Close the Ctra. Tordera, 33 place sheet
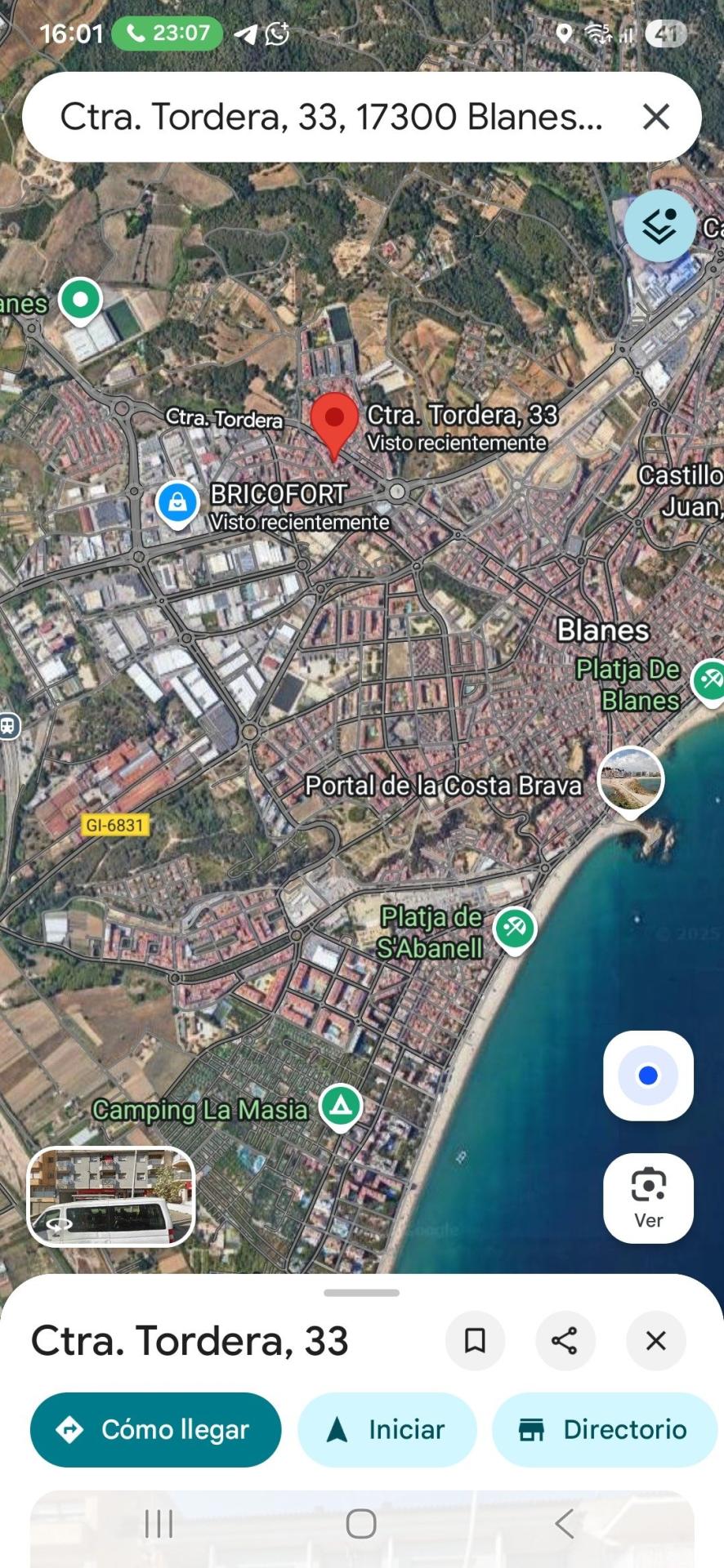Viewport: 724px width, 1568px height. (x=655, y=1340)
